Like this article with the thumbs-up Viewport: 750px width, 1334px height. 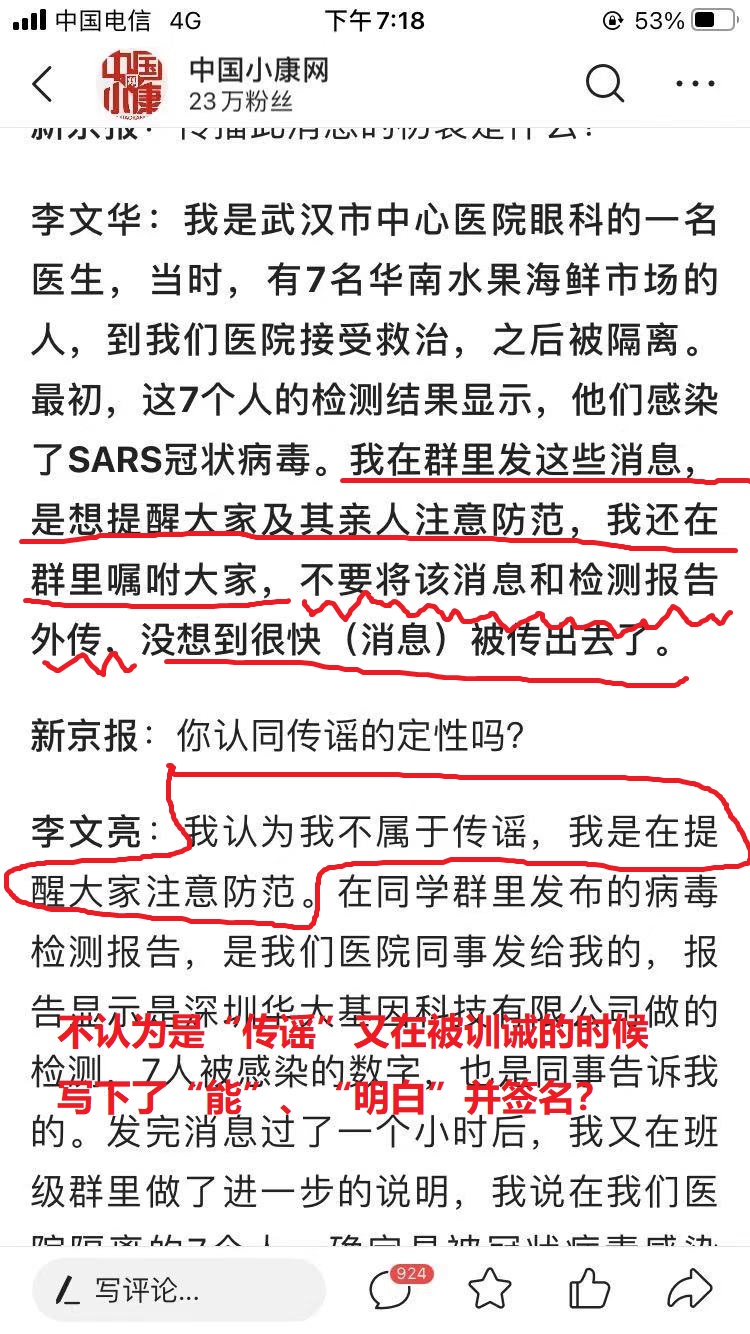(590, 1289)
